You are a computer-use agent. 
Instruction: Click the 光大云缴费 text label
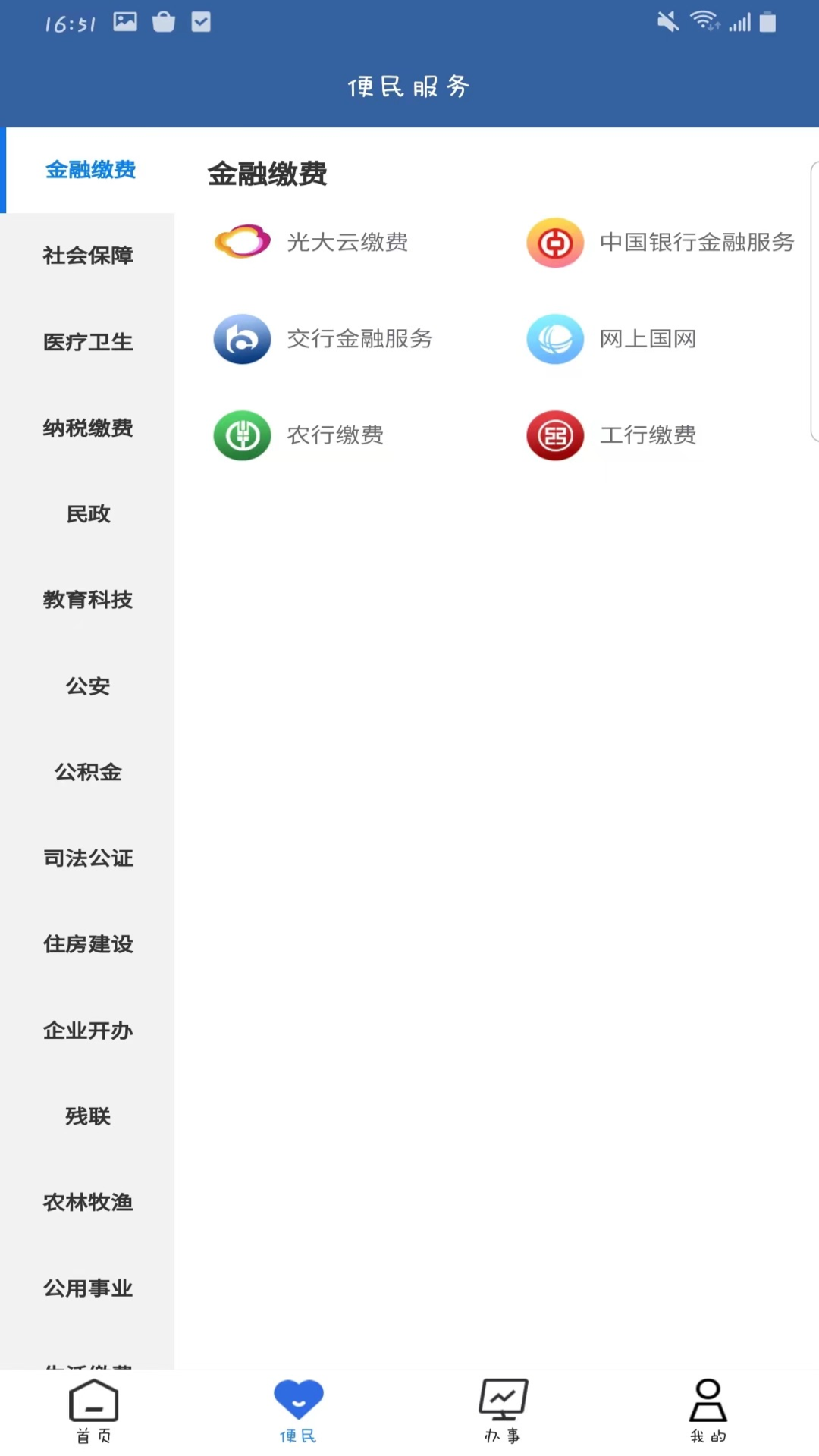[x=348, y=243]
